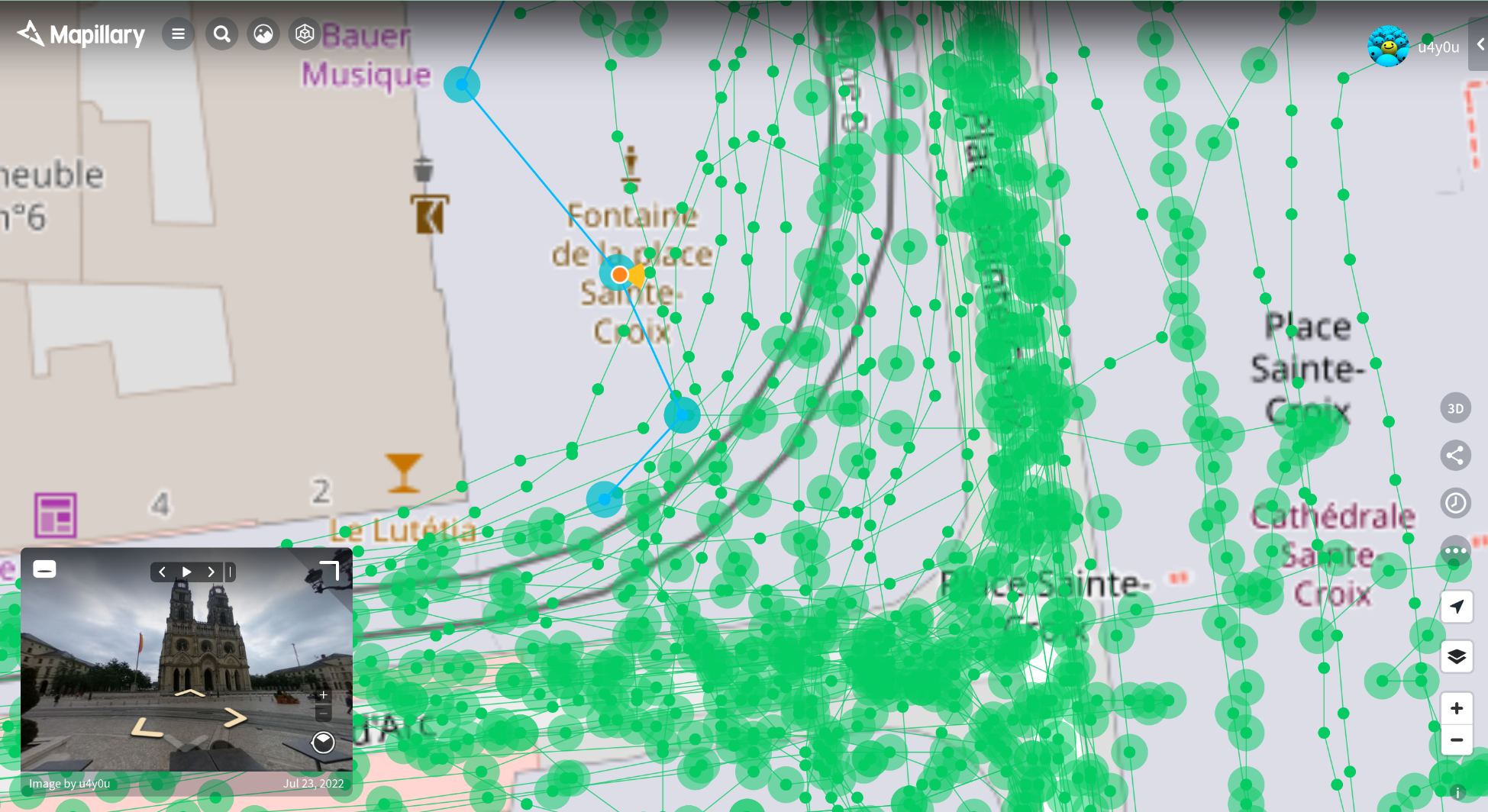Expand the image viewer to full size
Image resolution: width=1488 pixels, height=812 pixels.
click(330, 570)
